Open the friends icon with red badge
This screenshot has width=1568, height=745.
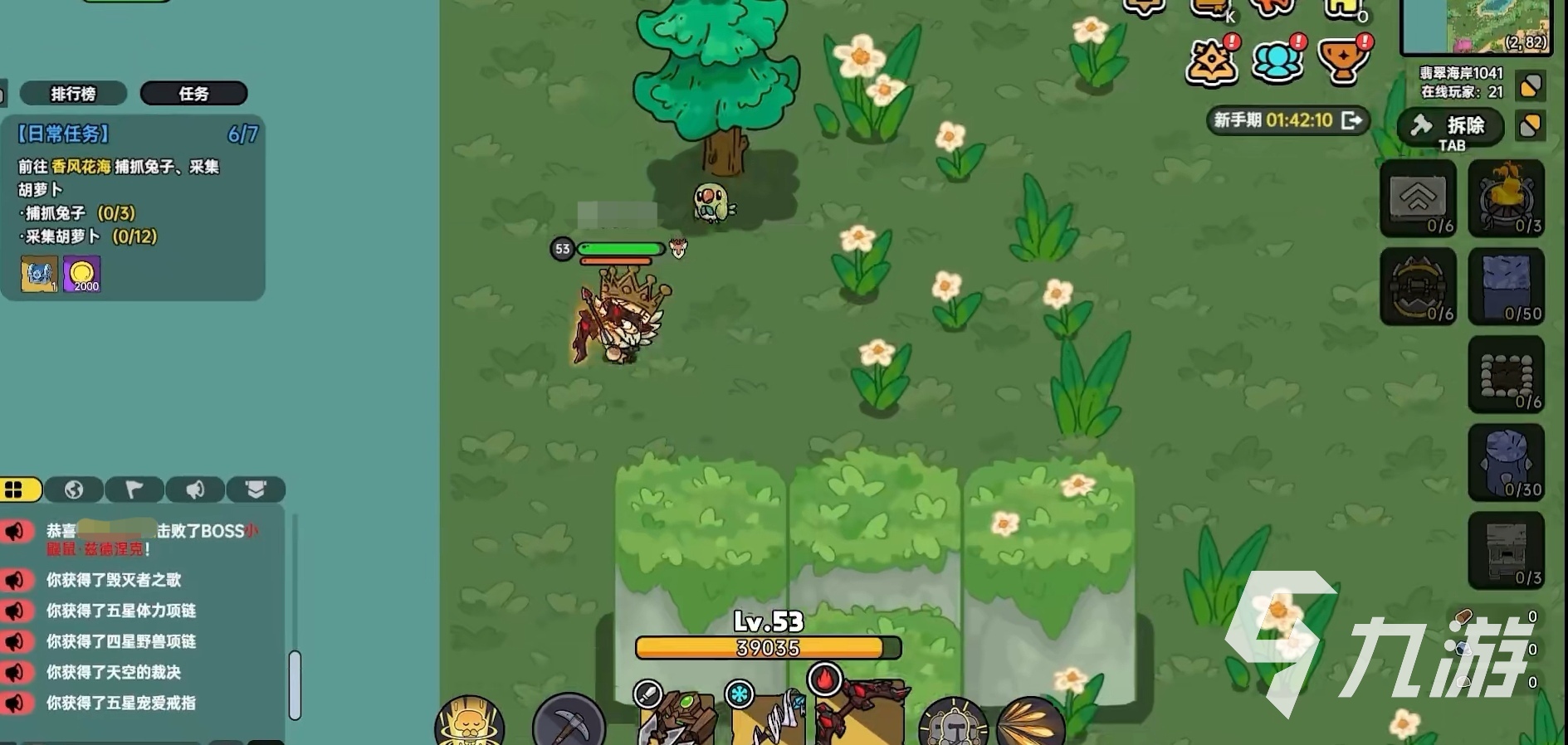(1277, 61)
